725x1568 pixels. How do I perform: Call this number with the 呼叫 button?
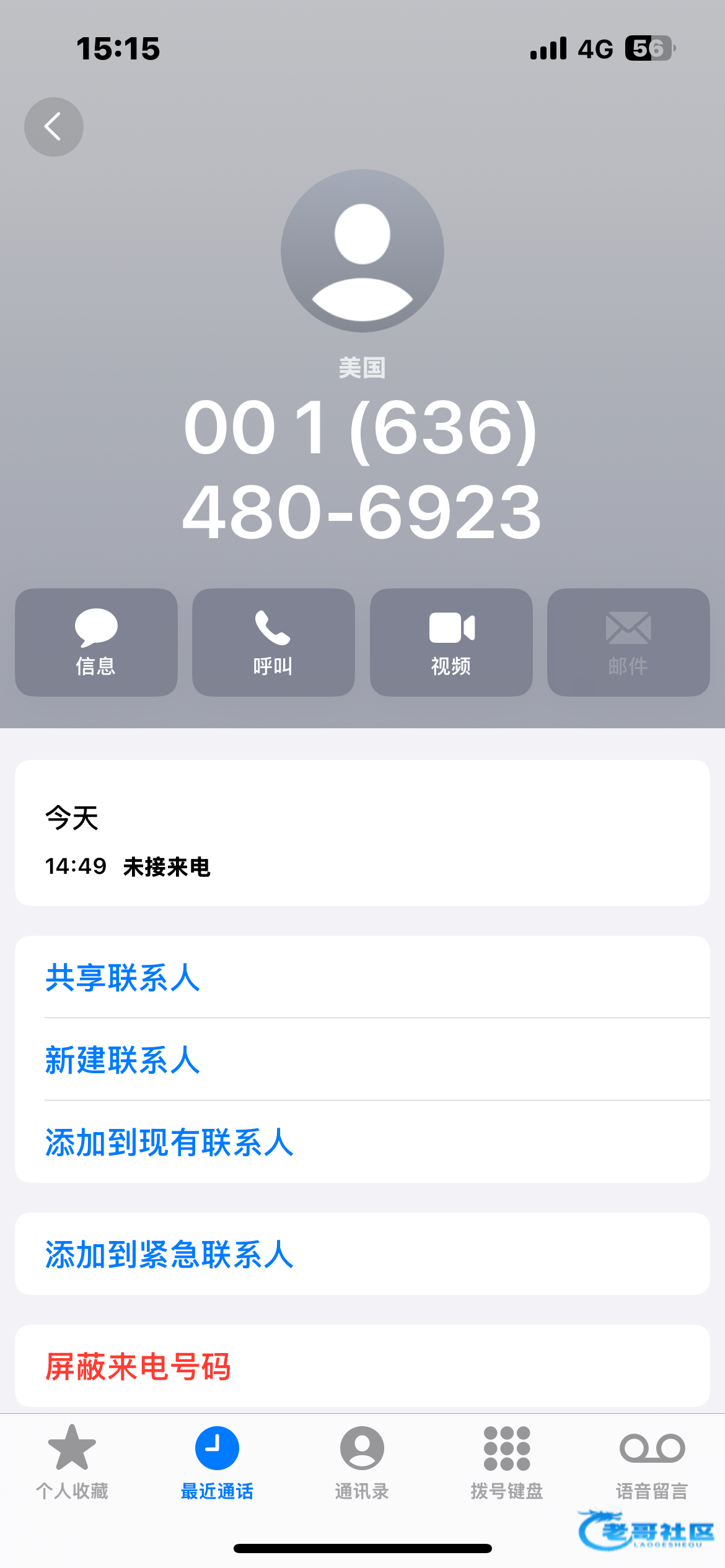point(273,642)
